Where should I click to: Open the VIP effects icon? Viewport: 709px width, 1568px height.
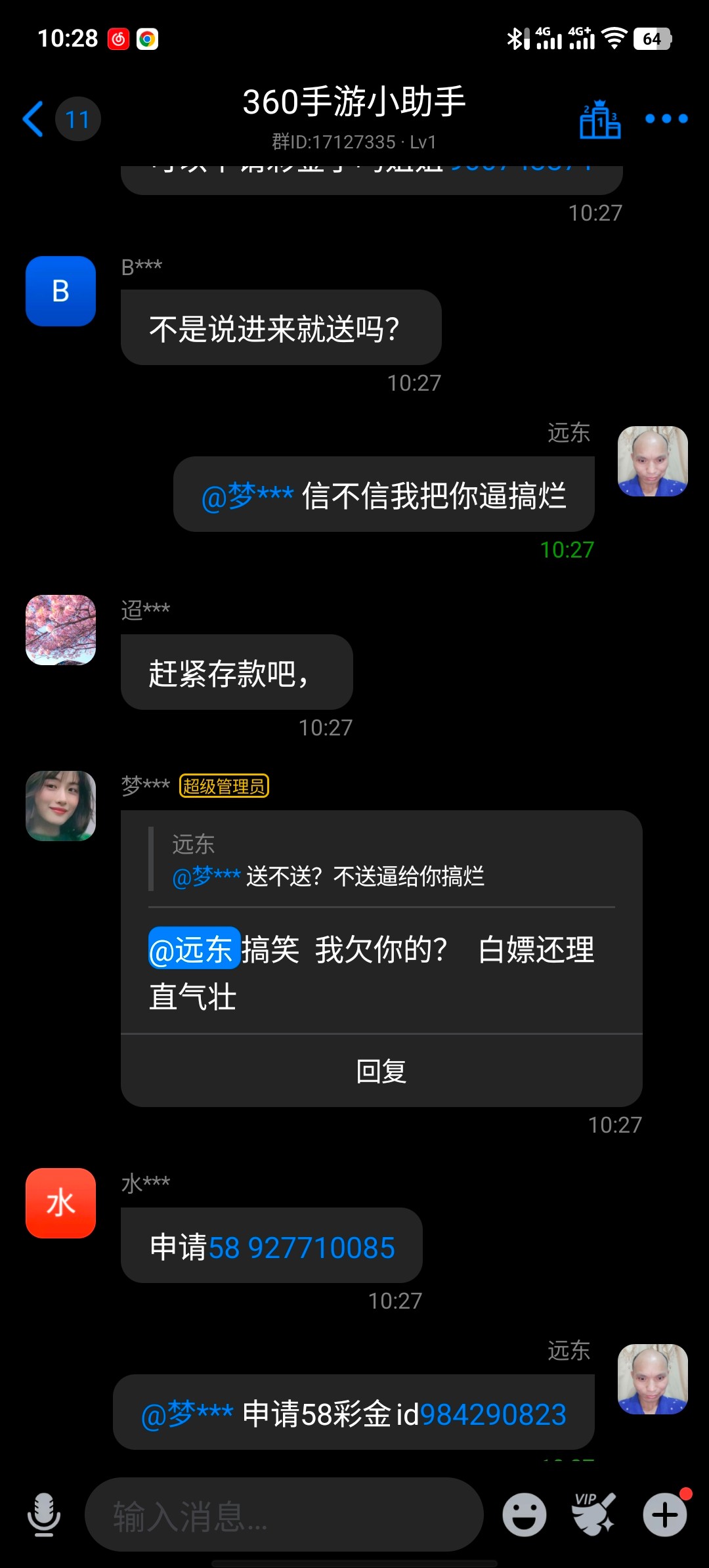pyautogui.click(x=594, y=1515)
